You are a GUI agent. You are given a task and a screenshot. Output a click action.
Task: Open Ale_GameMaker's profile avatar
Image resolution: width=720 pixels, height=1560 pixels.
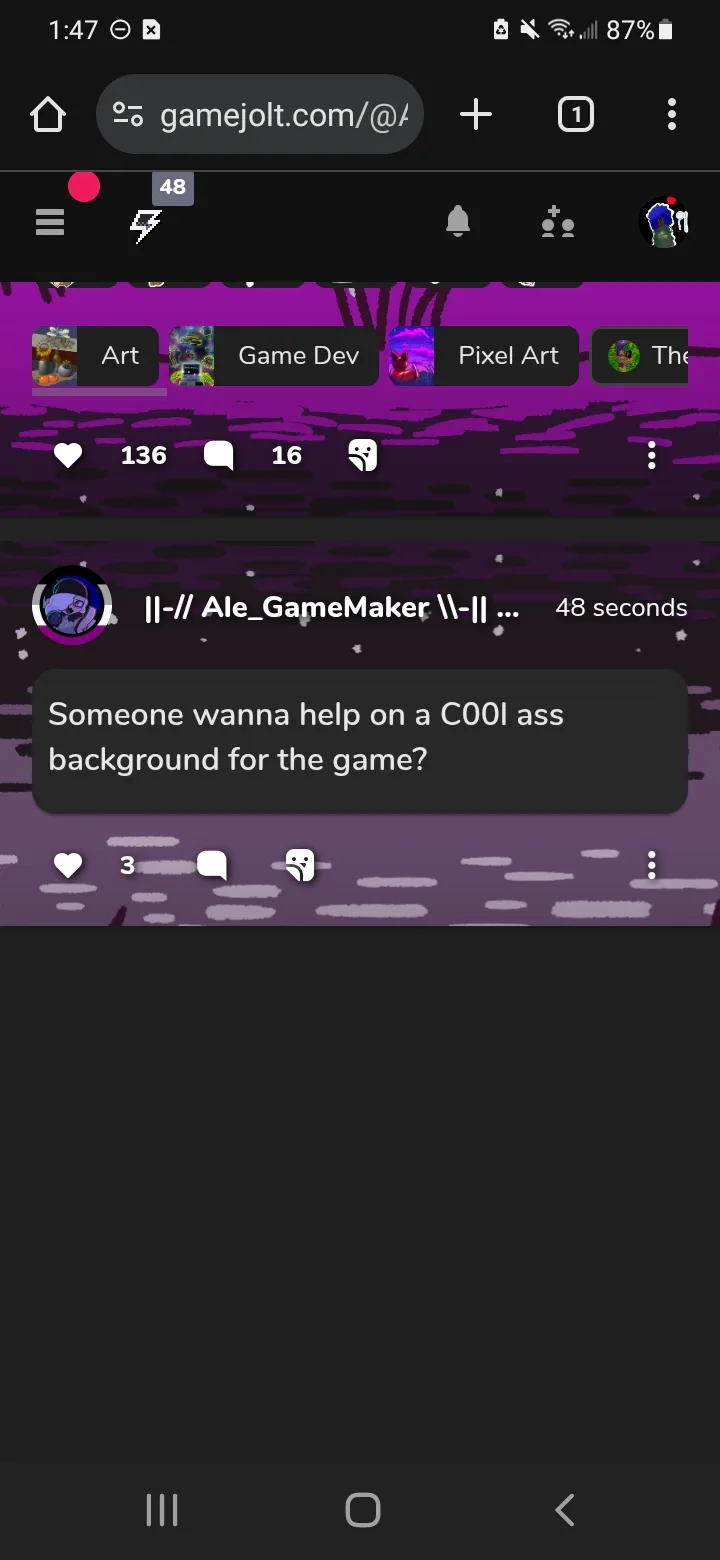(72, 606)
